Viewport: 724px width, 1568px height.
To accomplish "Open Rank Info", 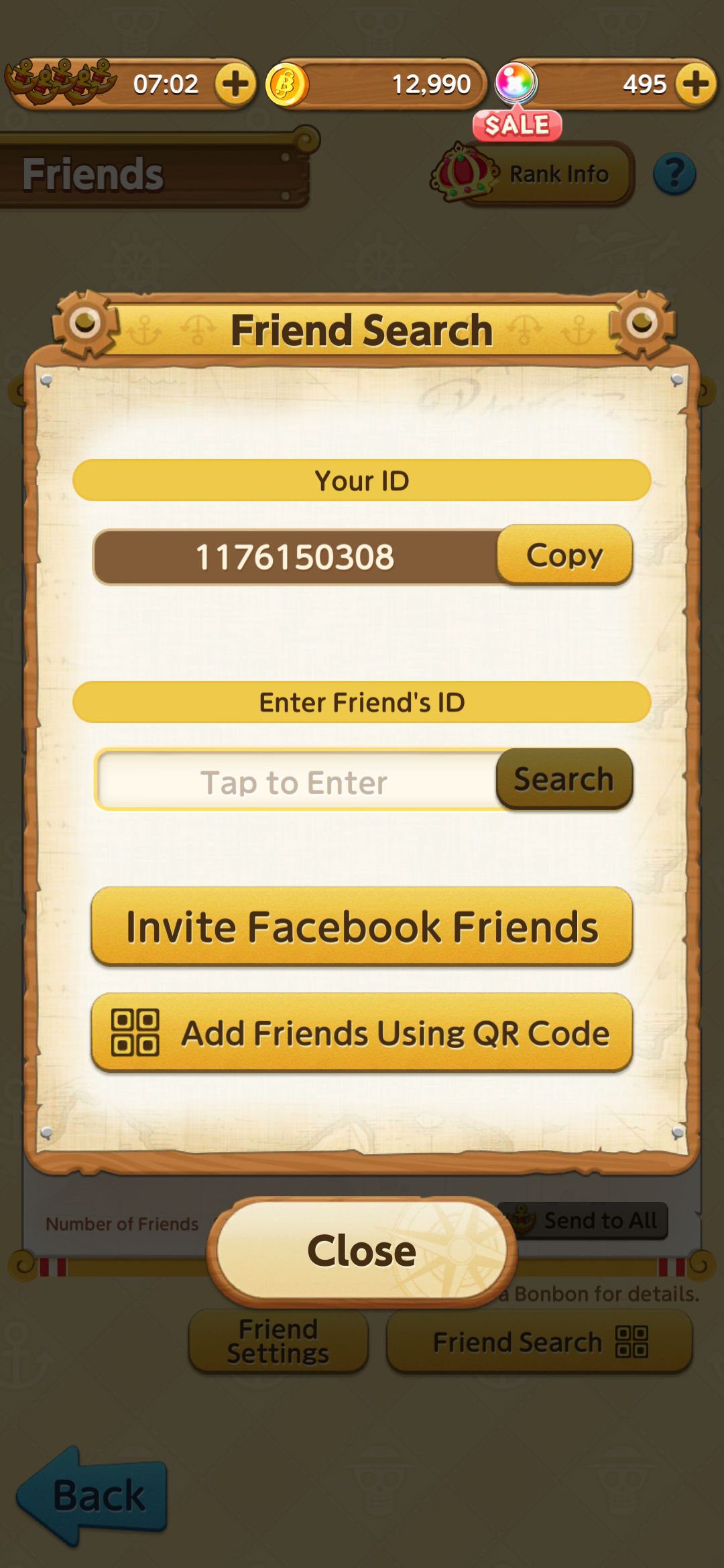I will [x=543, y=174].
